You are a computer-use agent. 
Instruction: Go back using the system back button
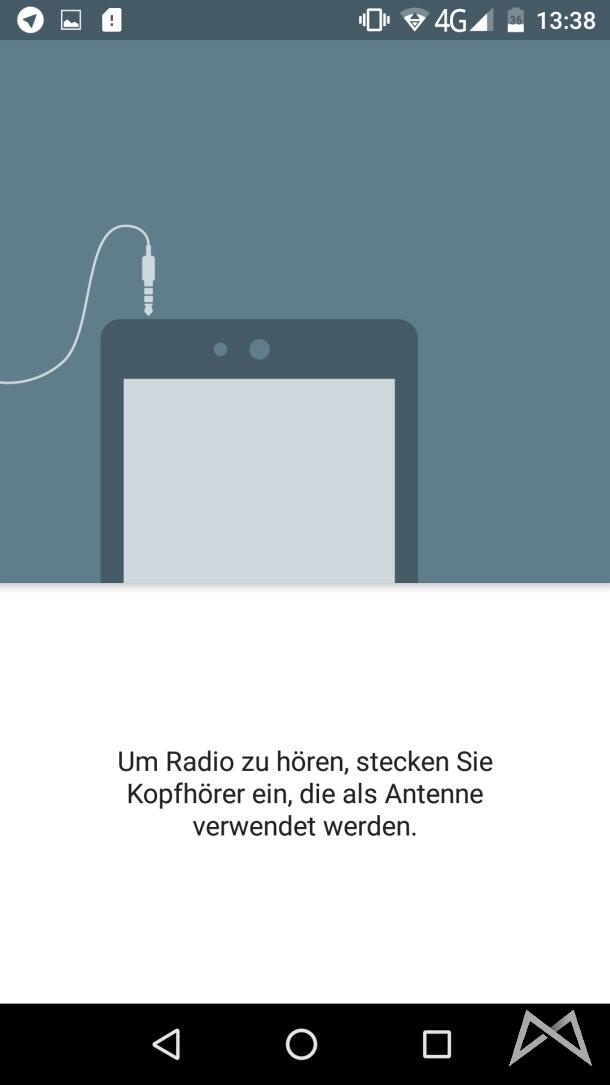tap(166, 1044)
